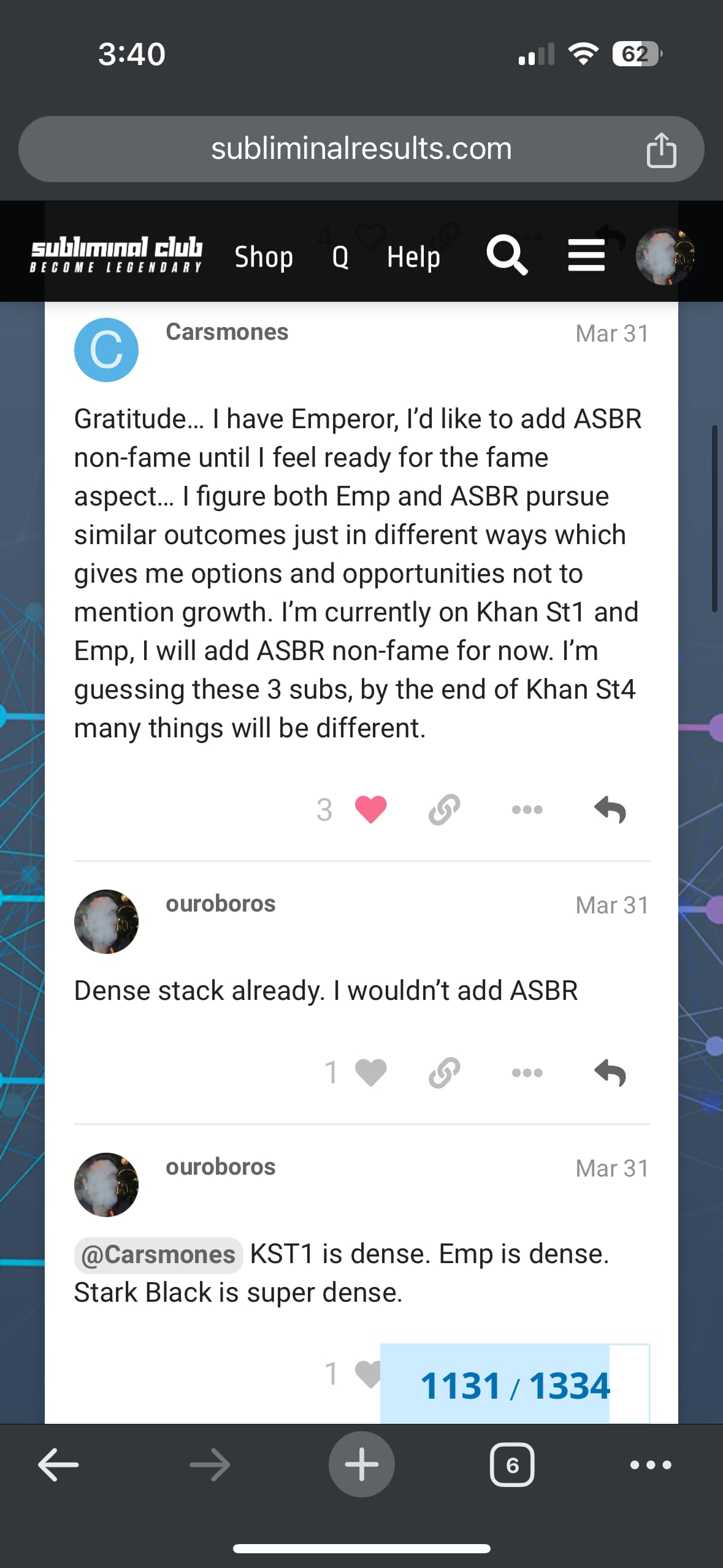Open Carsmones' user profile name

[227, 332]
